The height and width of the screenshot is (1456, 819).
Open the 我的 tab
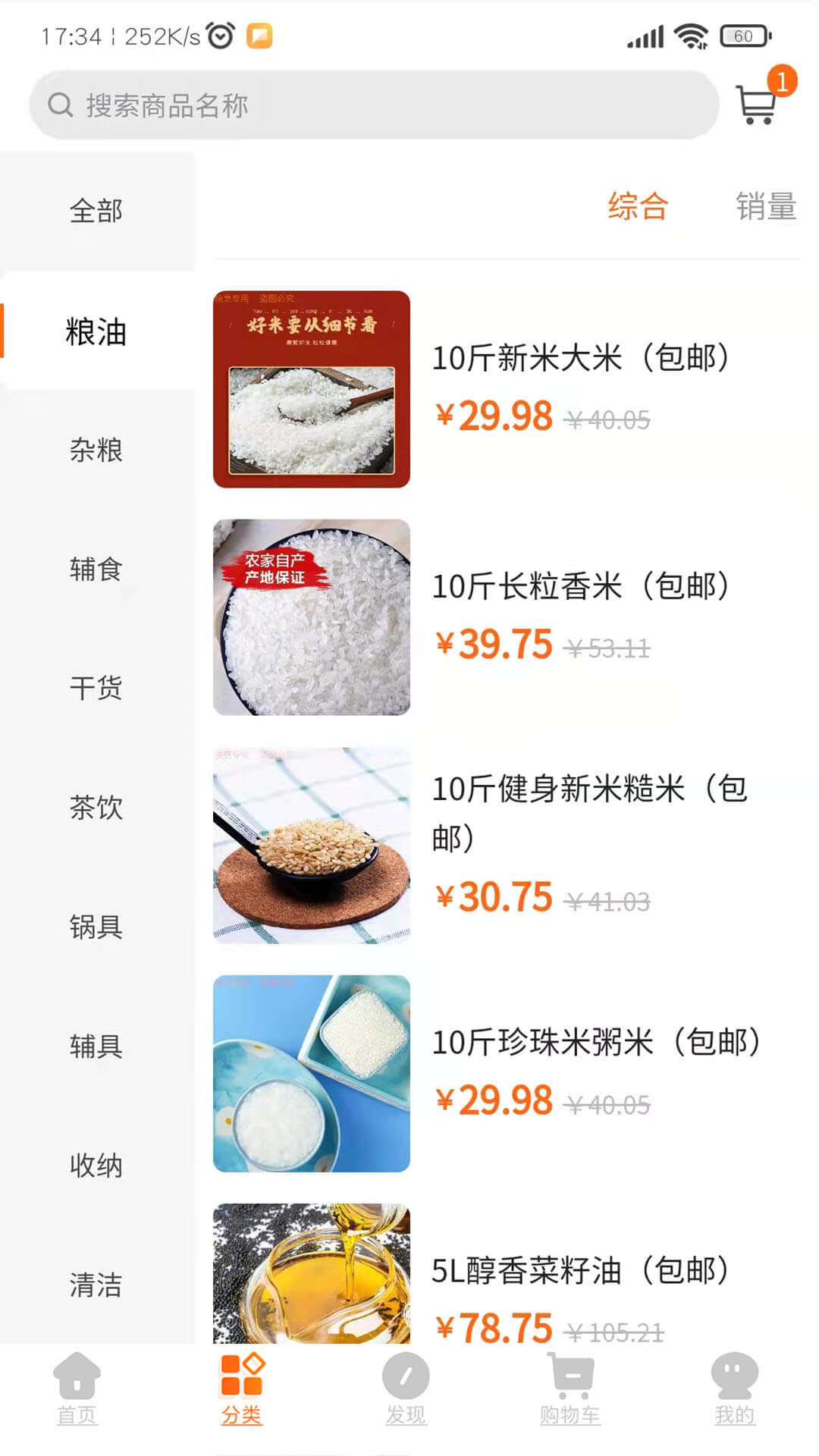pos(734,1387)
